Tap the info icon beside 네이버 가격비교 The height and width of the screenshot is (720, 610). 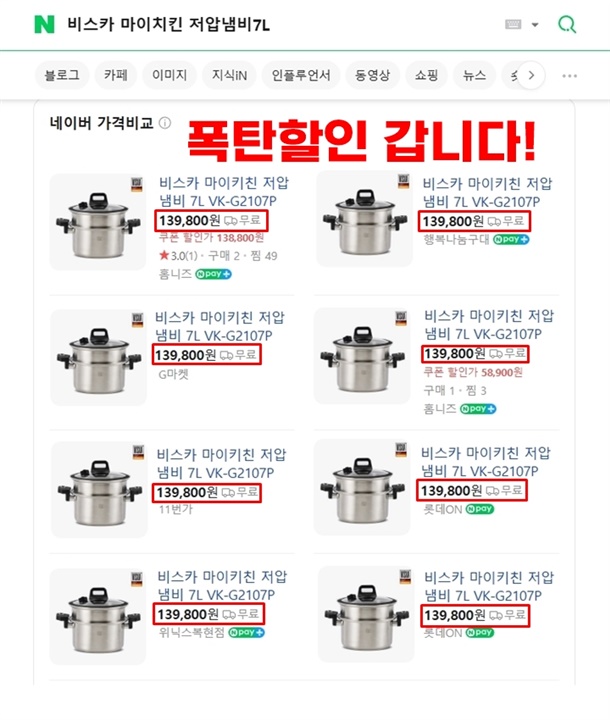164,123
